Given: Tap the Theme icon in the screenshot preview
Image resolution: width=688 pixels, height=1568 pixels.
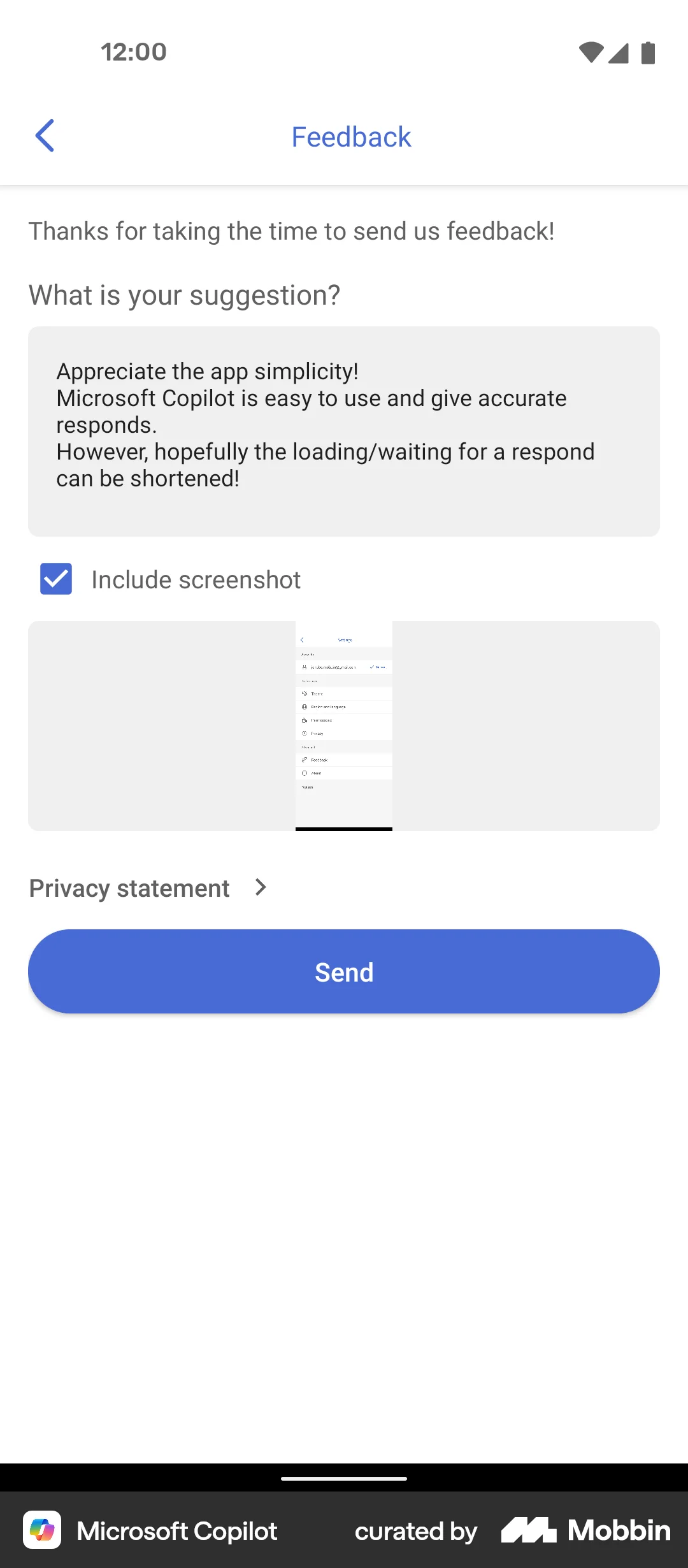Looking at the screenshot, I should point(305,693).
